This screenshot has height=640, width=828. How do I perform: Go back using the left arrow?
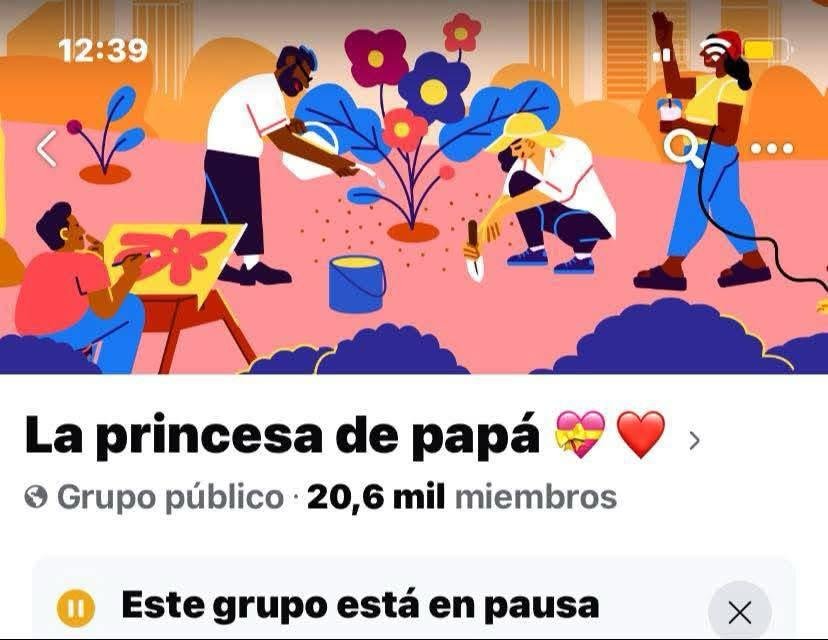47,149
